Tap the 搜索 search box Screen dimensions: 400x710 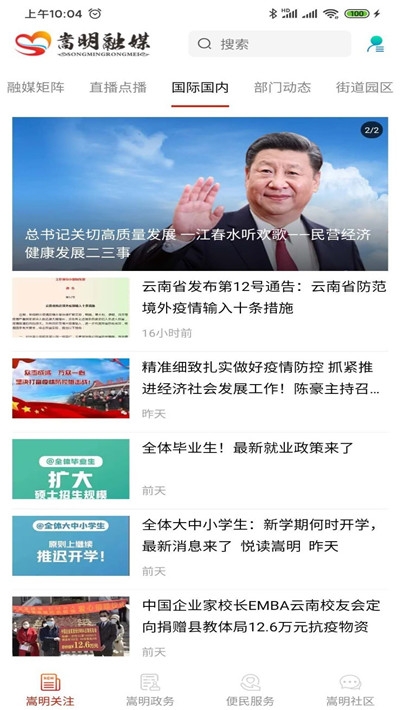coord(270,44)
